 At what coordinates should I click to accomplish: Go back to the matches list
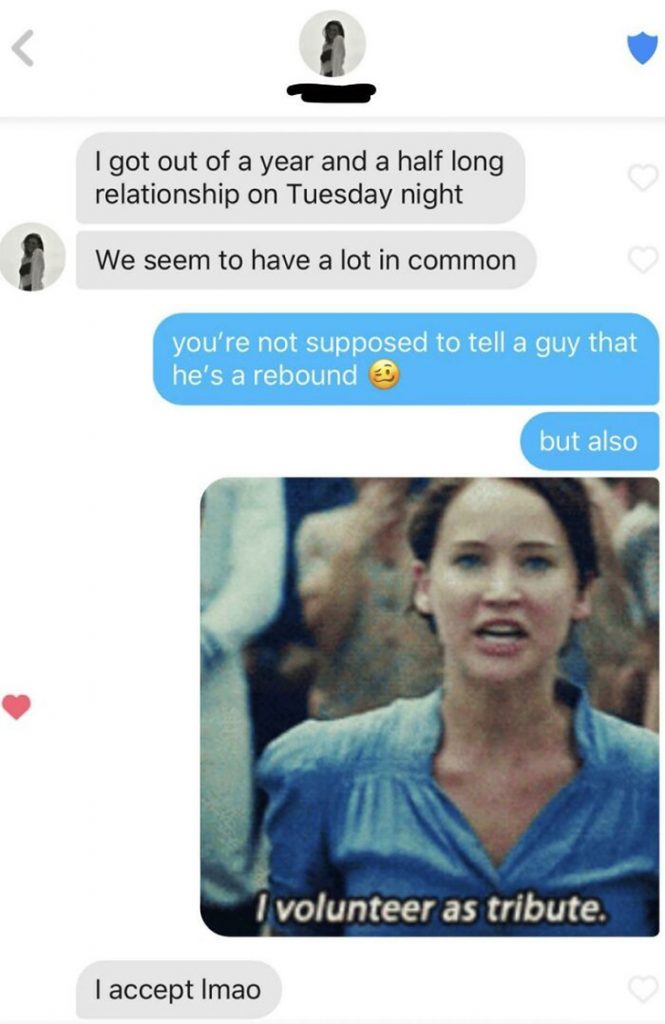[23, 48]
